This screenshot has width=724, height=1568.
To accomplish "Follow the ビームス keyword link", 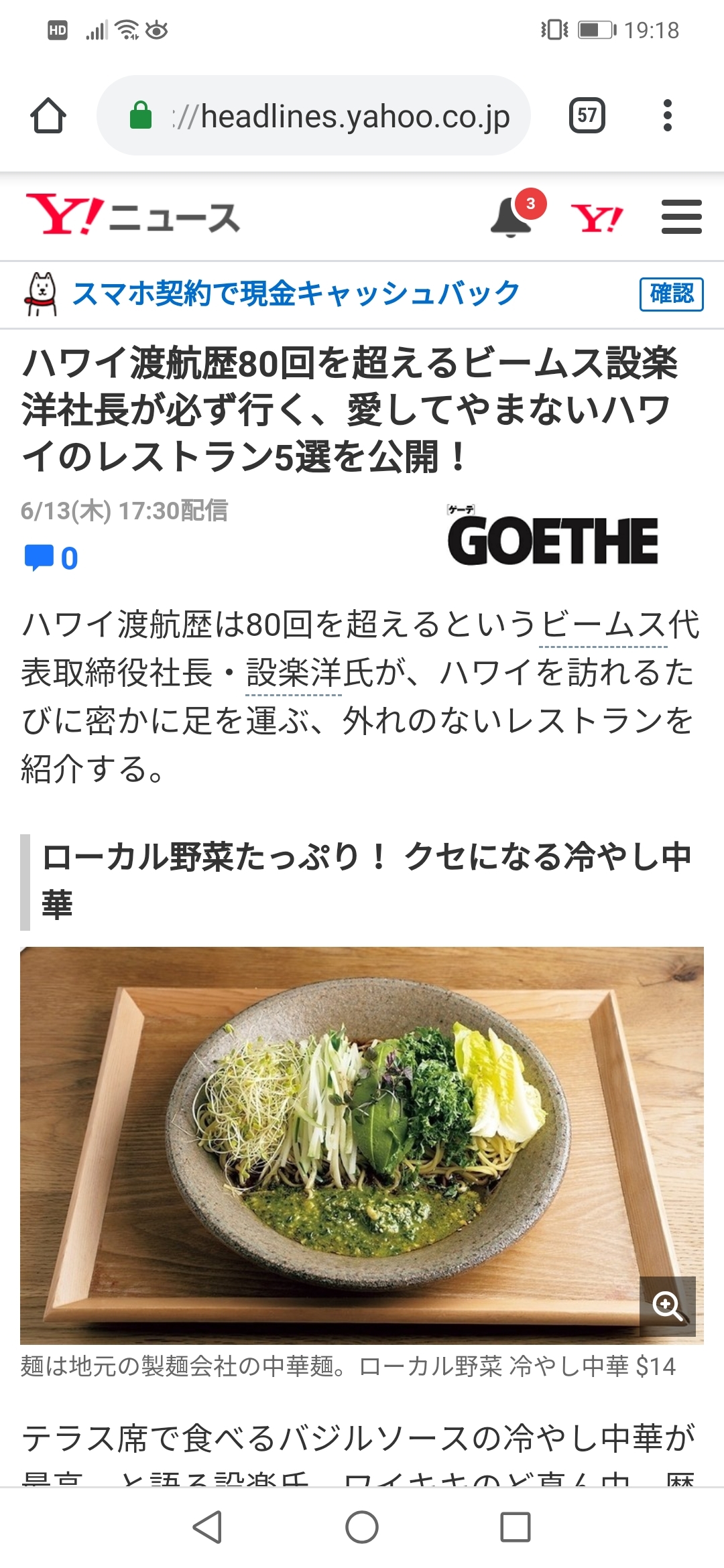I will tap(603, 625).
